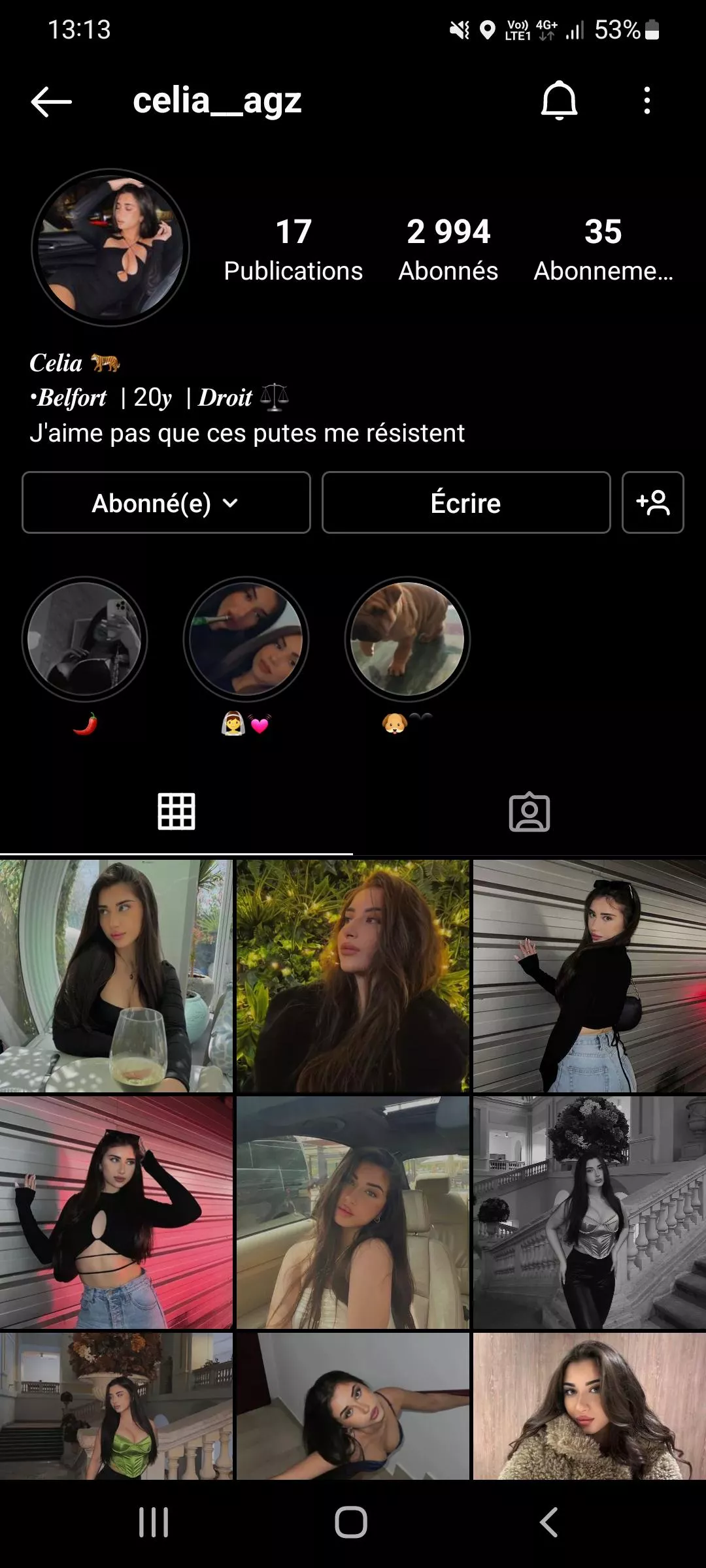Switch to the posts grid view icon
Viewport: 706px width, 1568px height.
pyautogui.click(x=176, y=812)
